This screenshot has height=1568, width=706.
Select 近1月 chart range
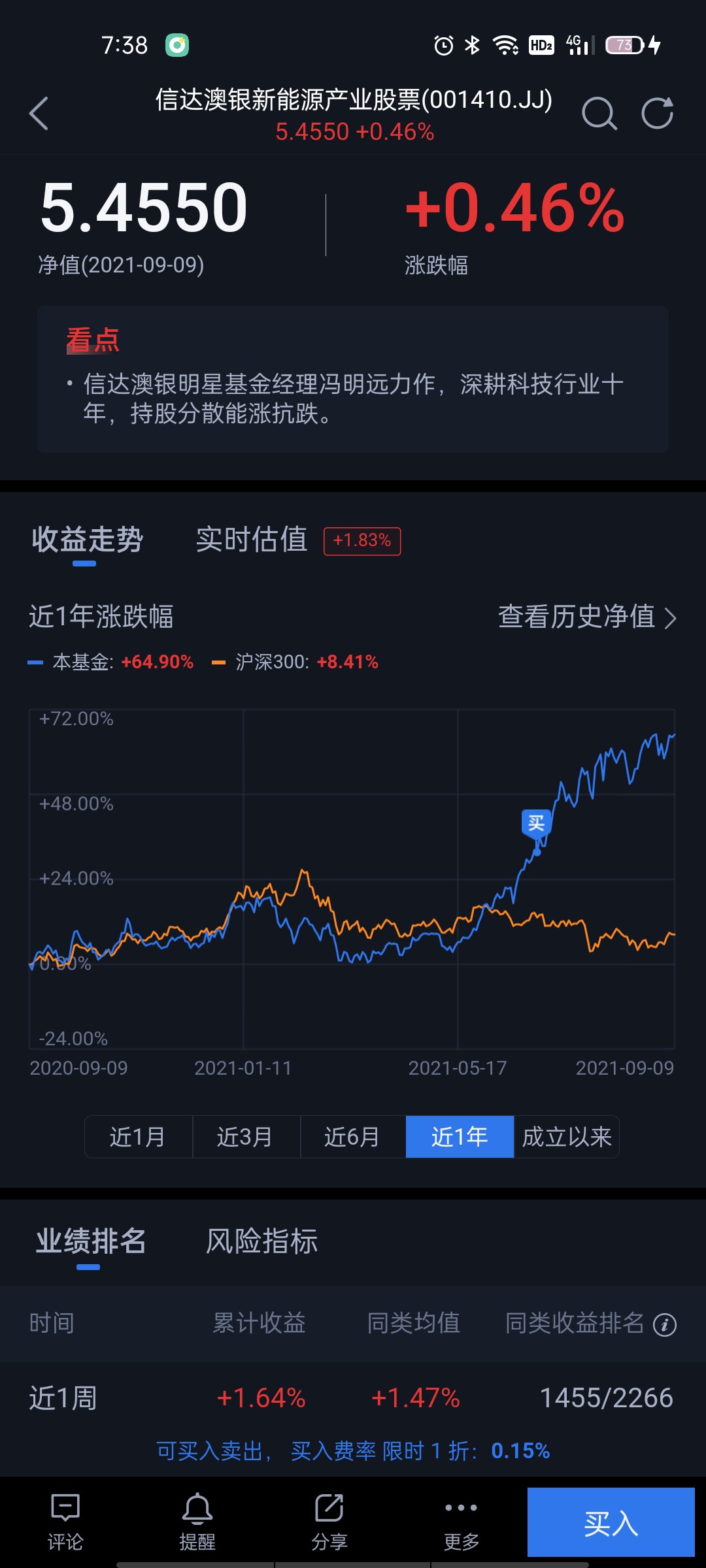(x=138, y=1137)
